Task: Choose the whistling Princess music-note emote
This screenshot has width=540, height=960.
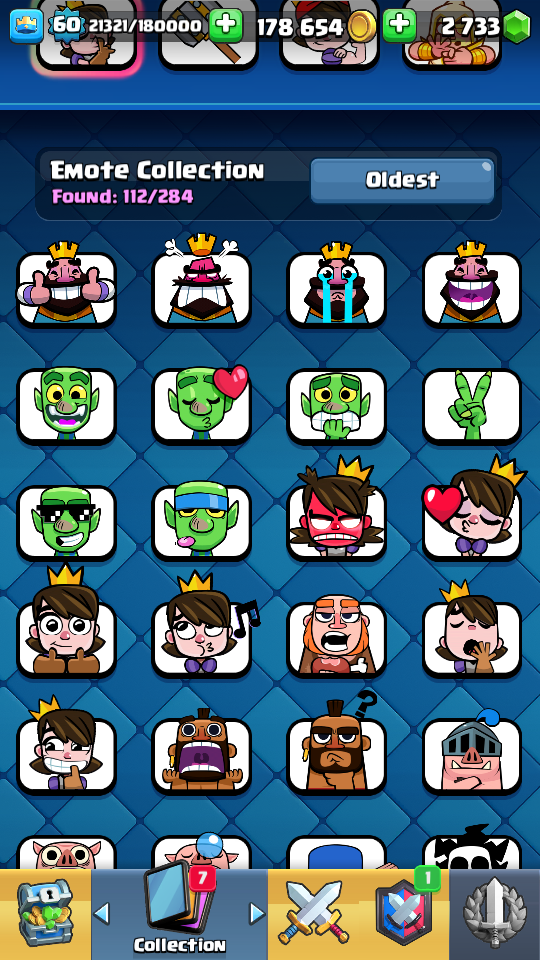Action: click(x=201, y=628)
